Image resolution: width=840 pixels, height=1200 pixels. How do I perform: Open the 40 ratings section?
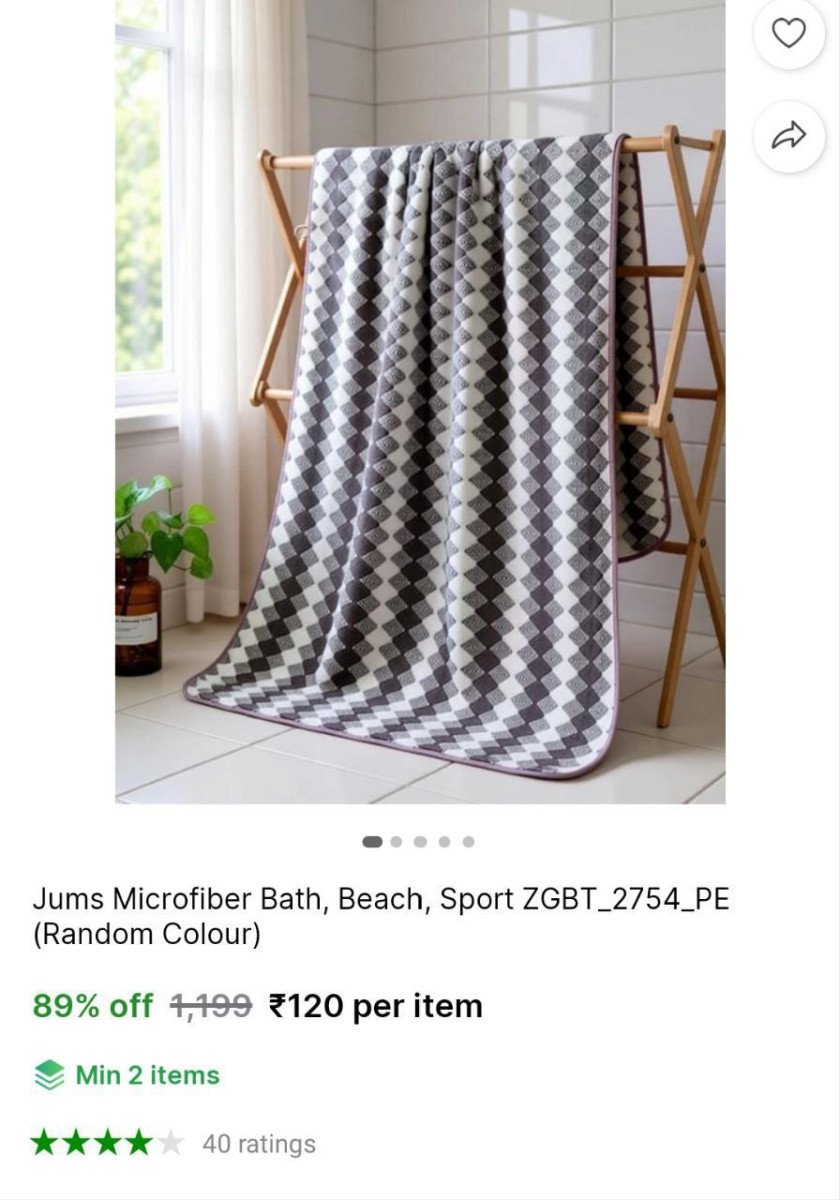coord(258,1143)
